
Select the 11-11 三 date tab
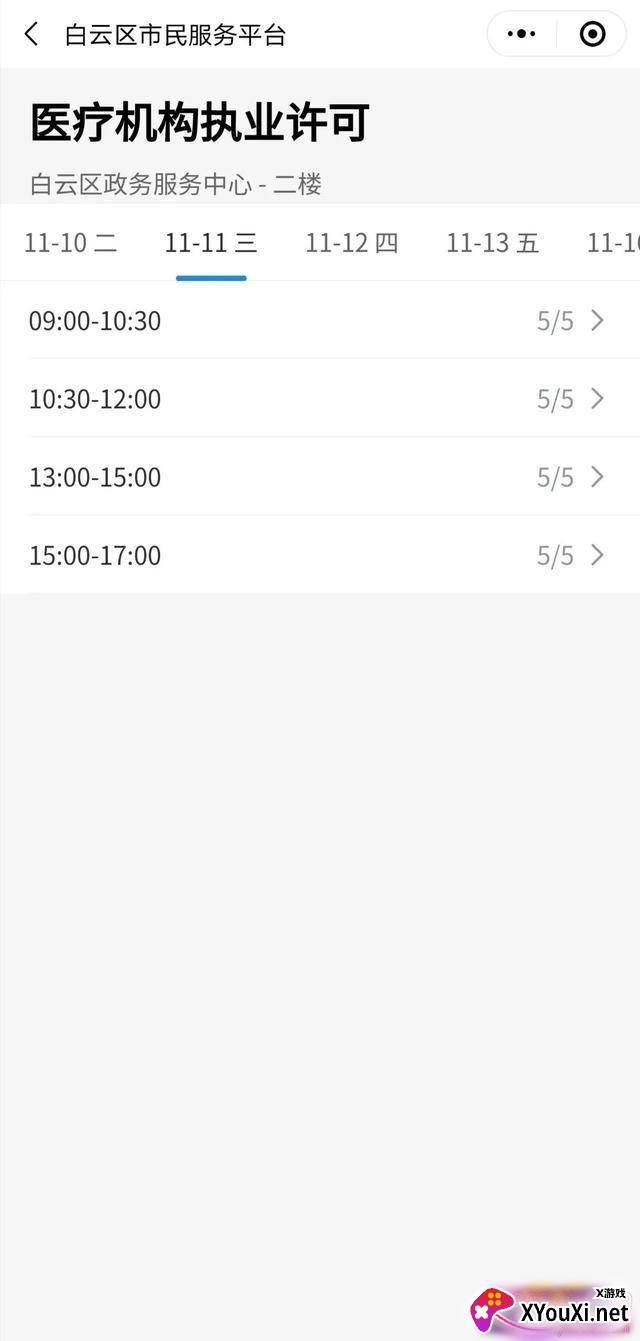coord(211,243)
